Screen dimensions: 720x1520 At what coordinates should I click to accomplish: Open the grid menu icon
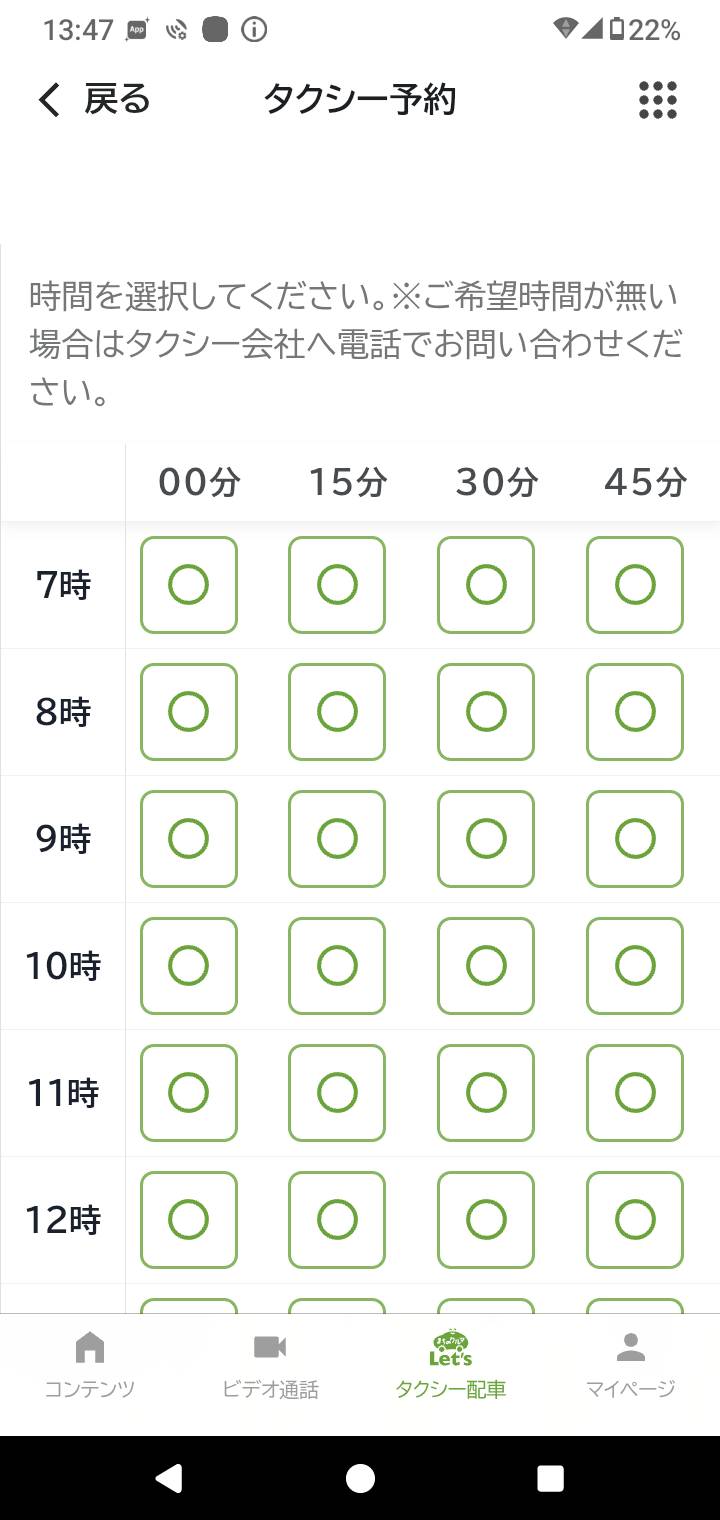click(657, 100)
